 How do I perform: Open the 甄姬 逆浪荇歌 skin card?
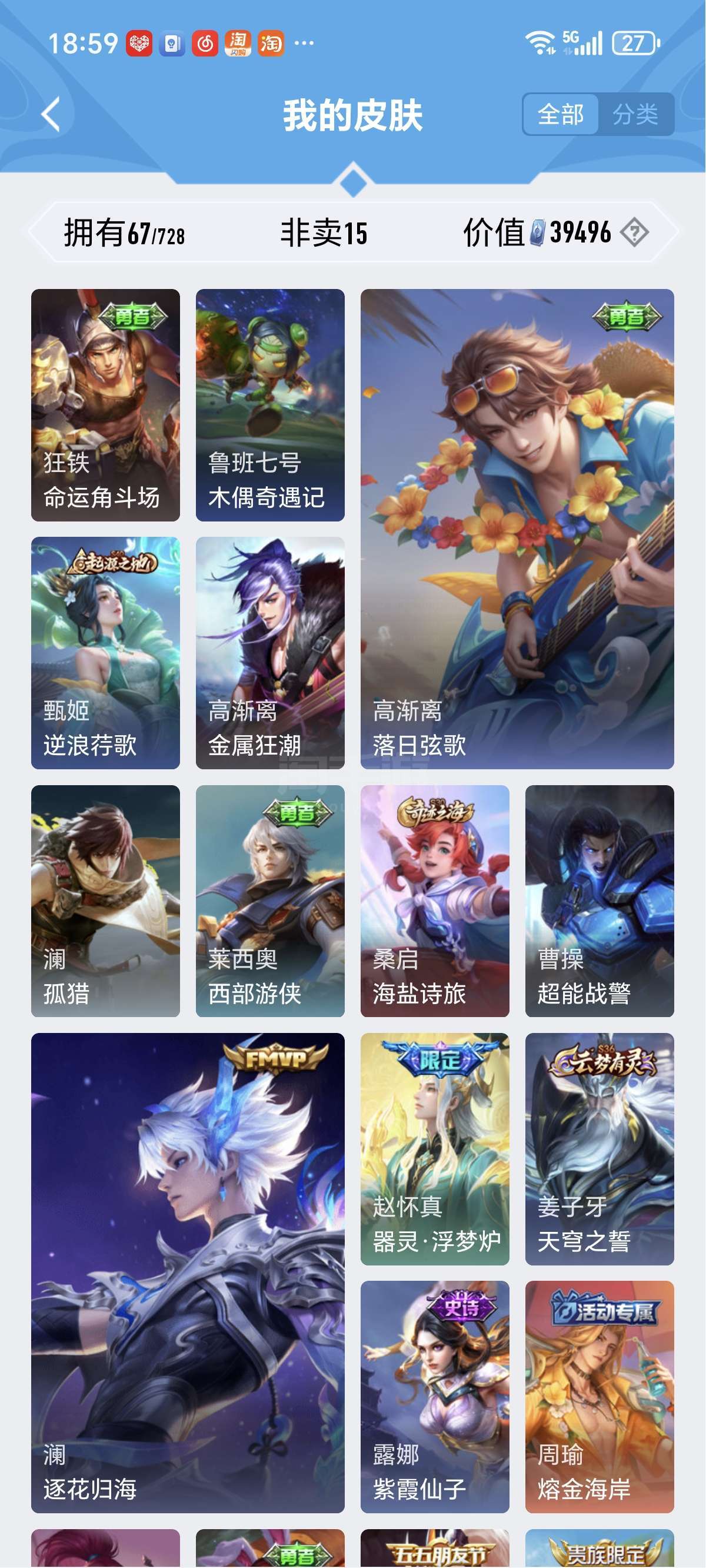click(105, 653)
